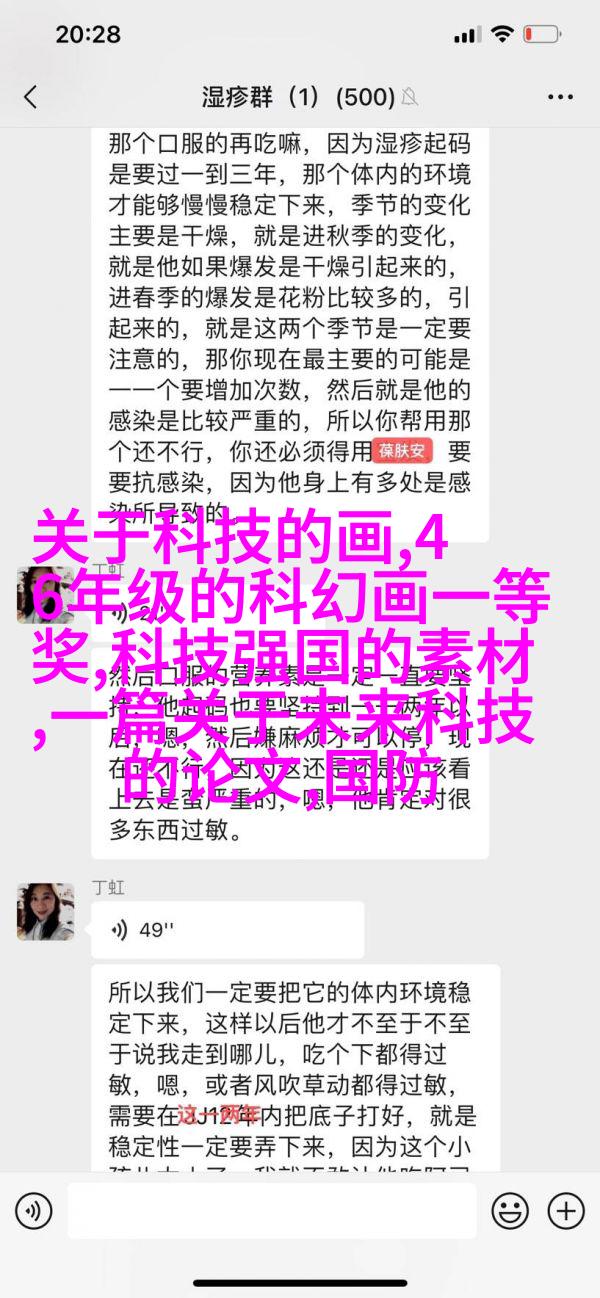Focus the message text field
The height and width of the screenshot is (1298, 600).
click(270, 1211)
